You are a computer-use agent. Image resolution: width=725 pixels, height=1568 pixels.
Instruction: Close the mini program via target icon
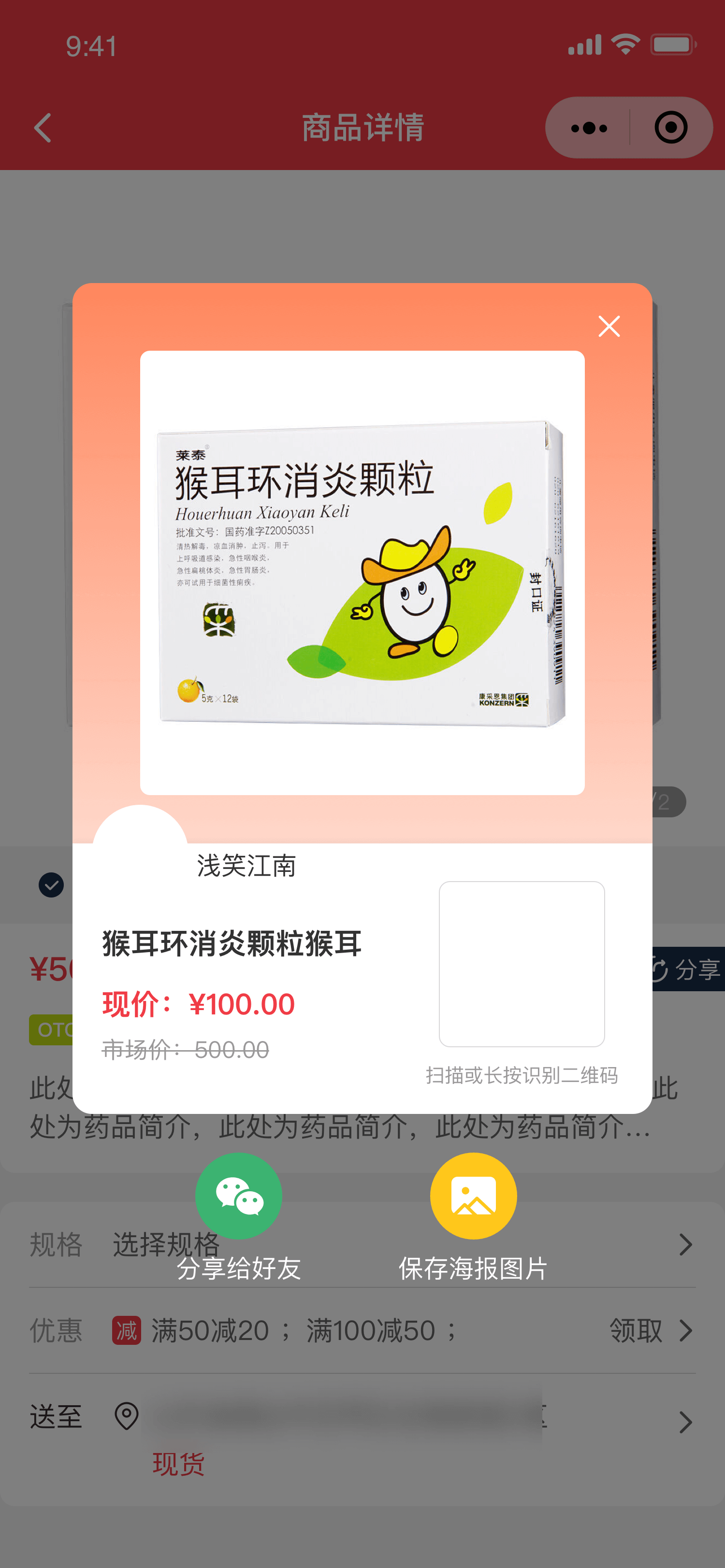pyautogui.click(x=671, y=128)
